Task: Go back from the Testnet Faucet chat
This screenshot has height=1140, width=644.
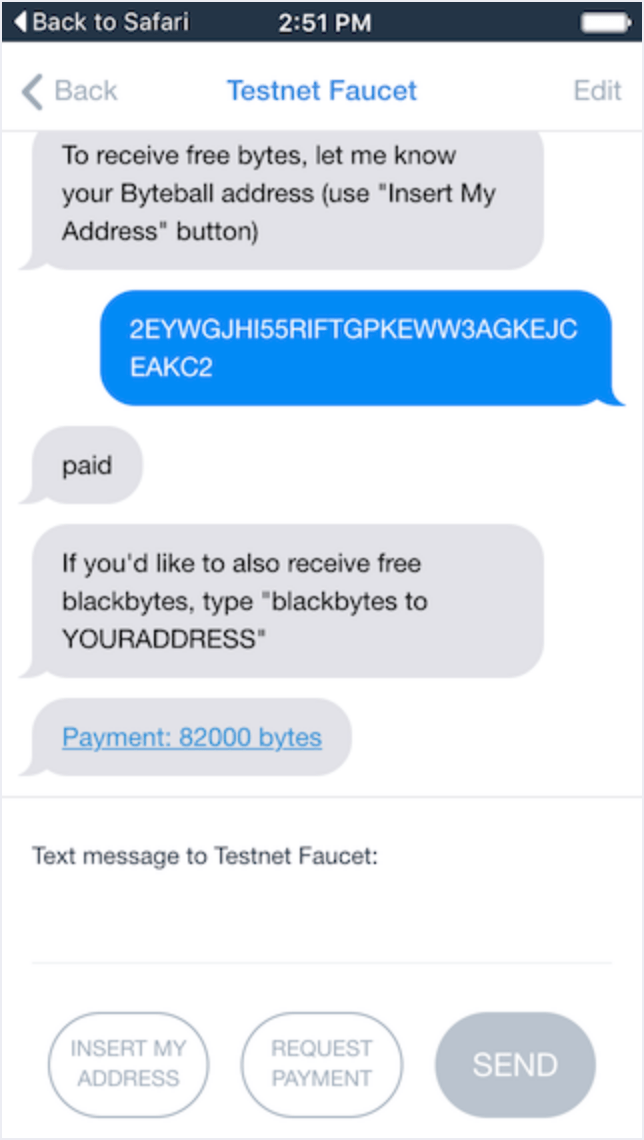Action: tap(70, 91)
